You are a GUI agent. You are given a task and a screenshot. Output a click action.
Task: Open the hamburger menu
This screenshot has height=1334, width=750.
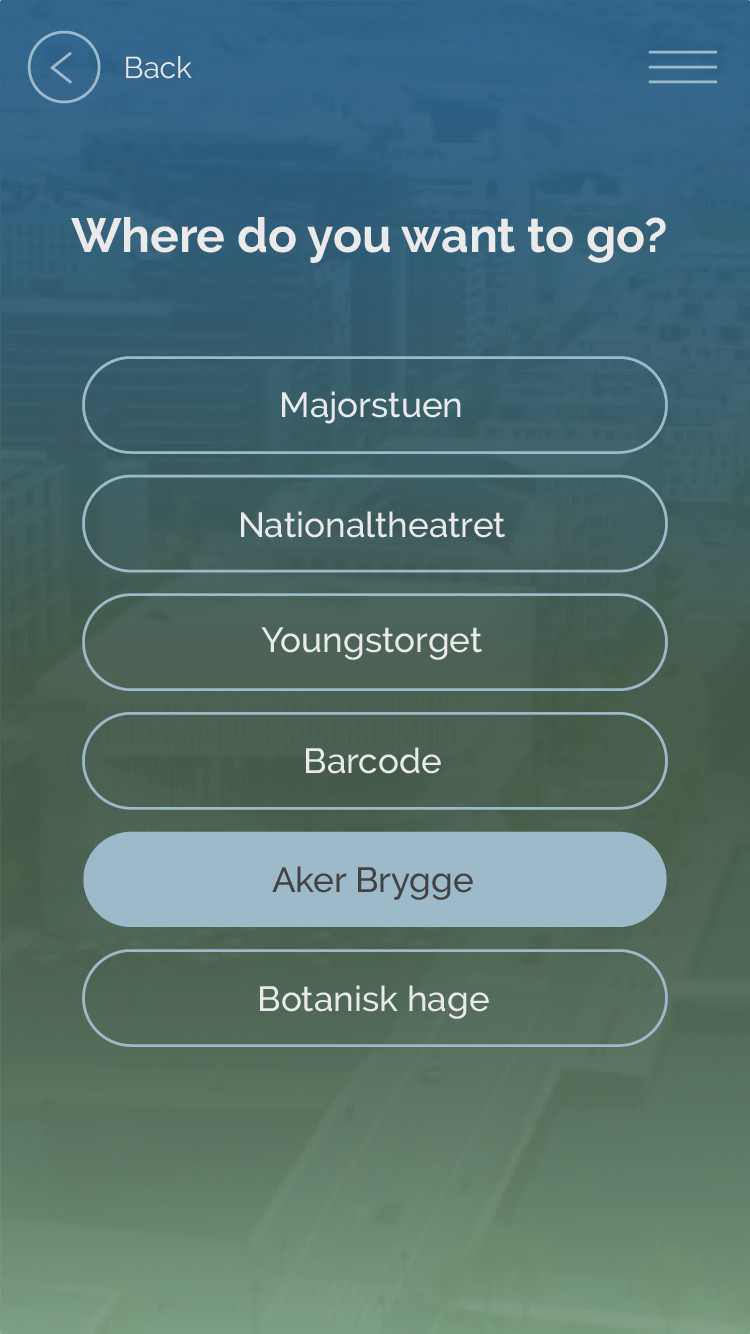tap(682, 67)
